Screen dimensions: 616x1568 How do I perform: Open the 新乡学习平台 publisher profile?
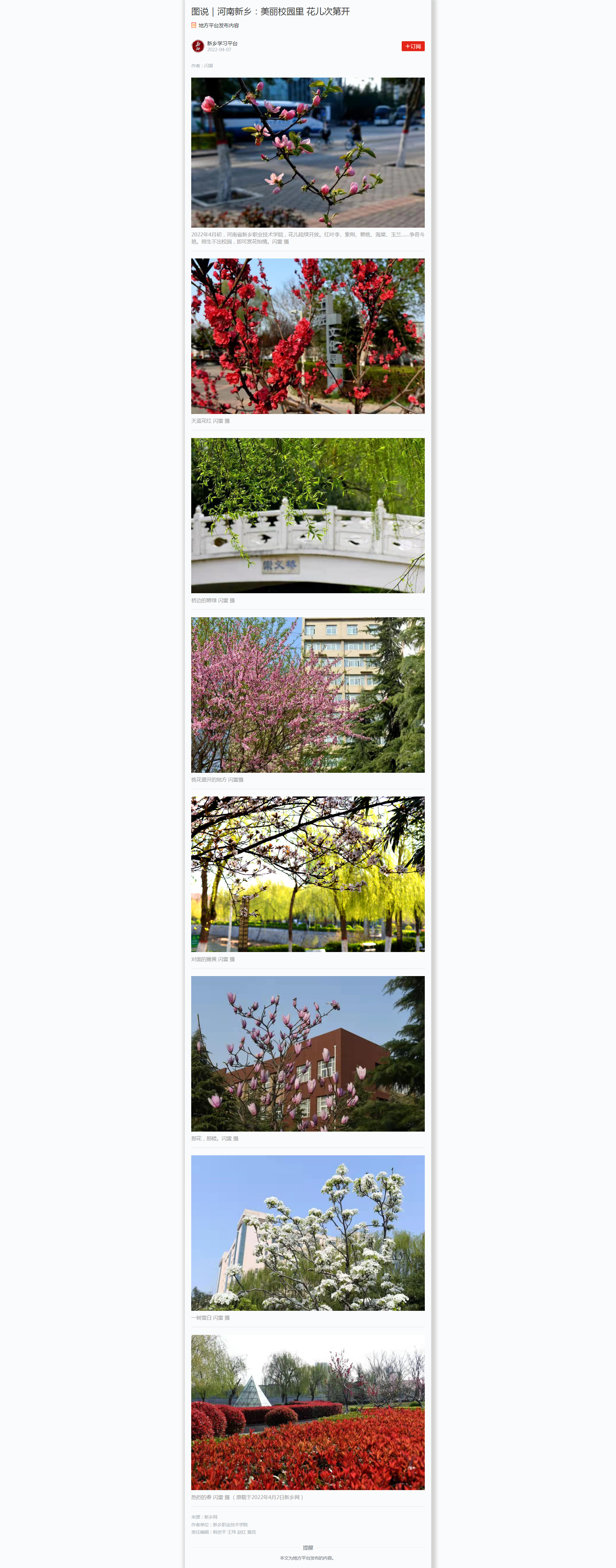pos(222,44)
